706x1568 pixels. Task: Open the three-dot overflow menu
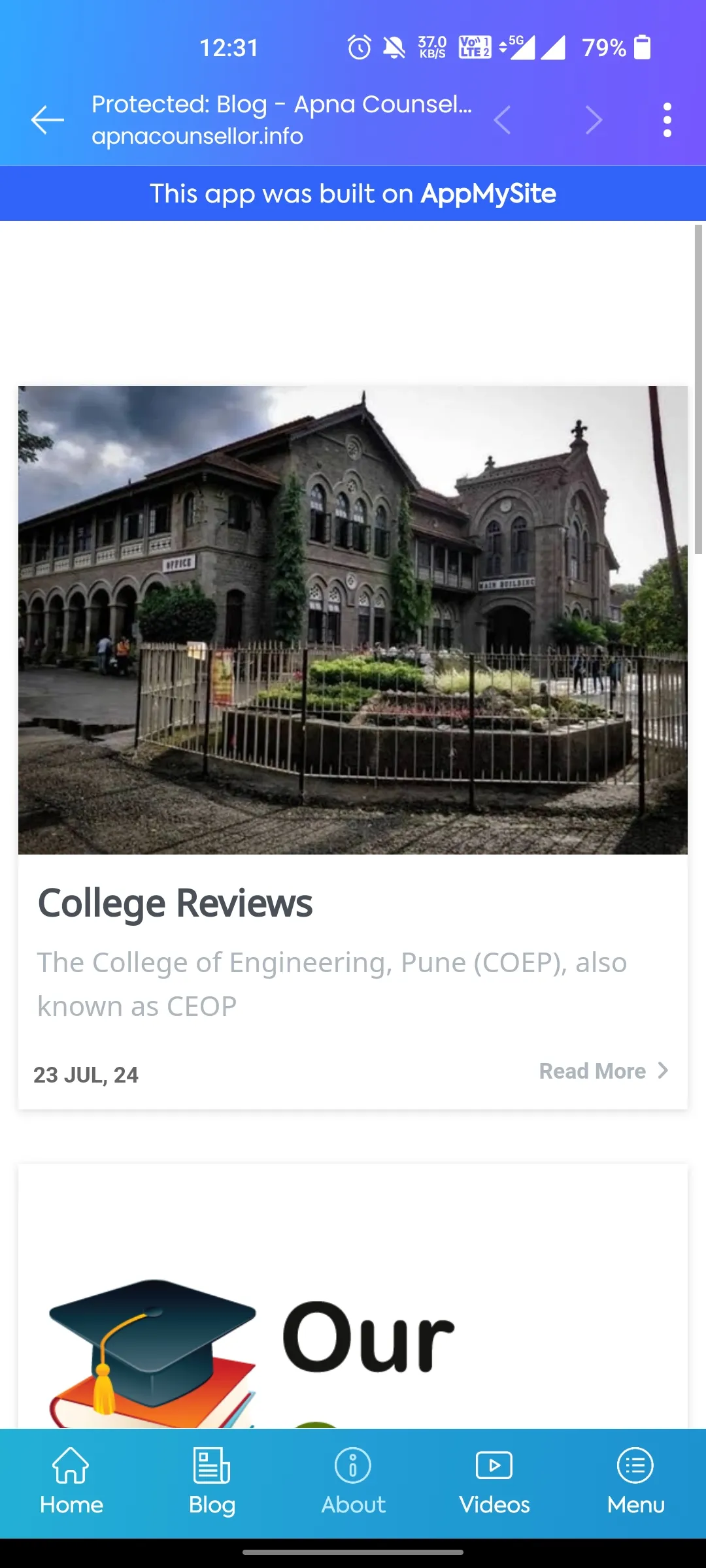pos(667,120)
